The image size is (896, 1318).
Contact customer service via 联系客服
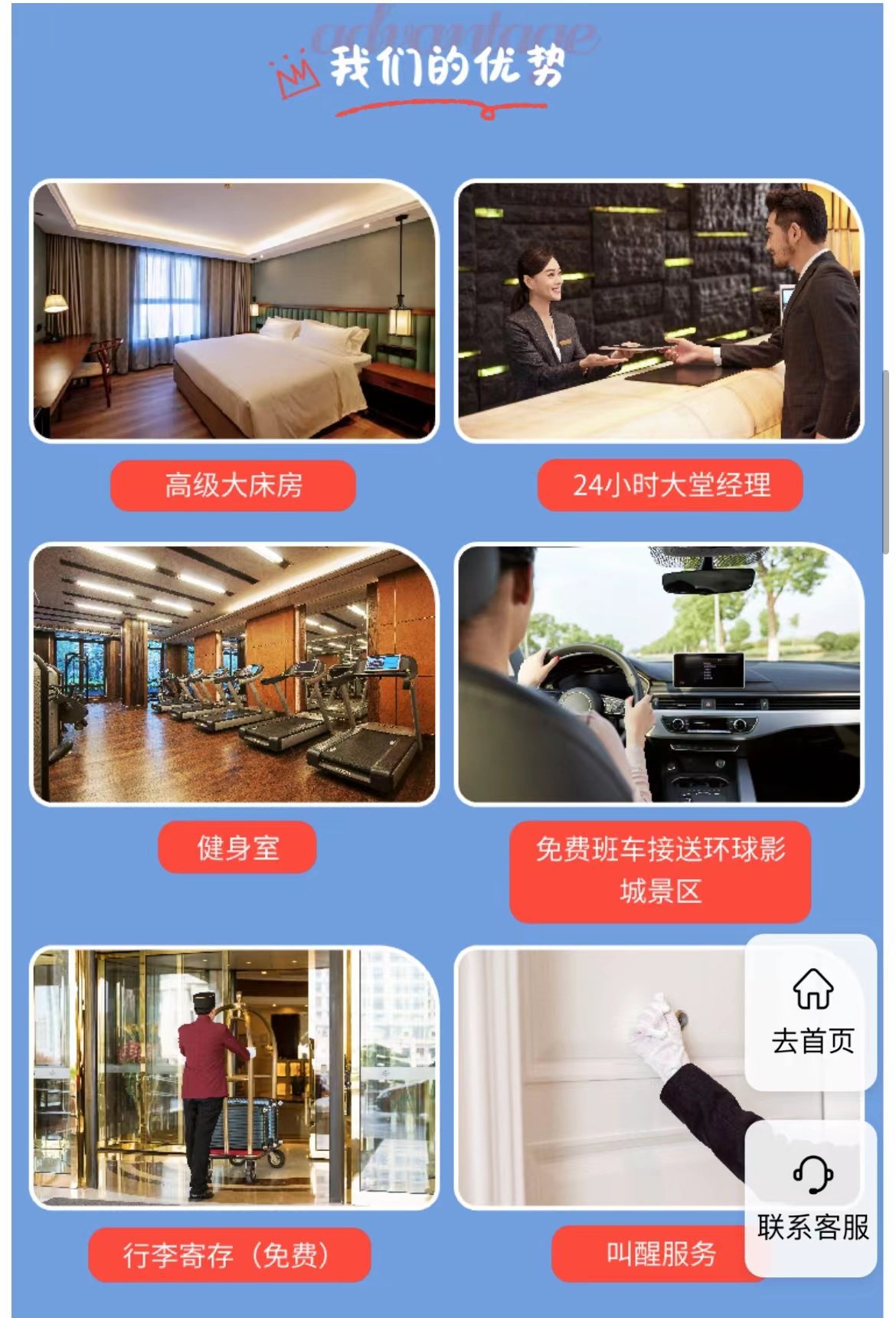coord(812,1199)
